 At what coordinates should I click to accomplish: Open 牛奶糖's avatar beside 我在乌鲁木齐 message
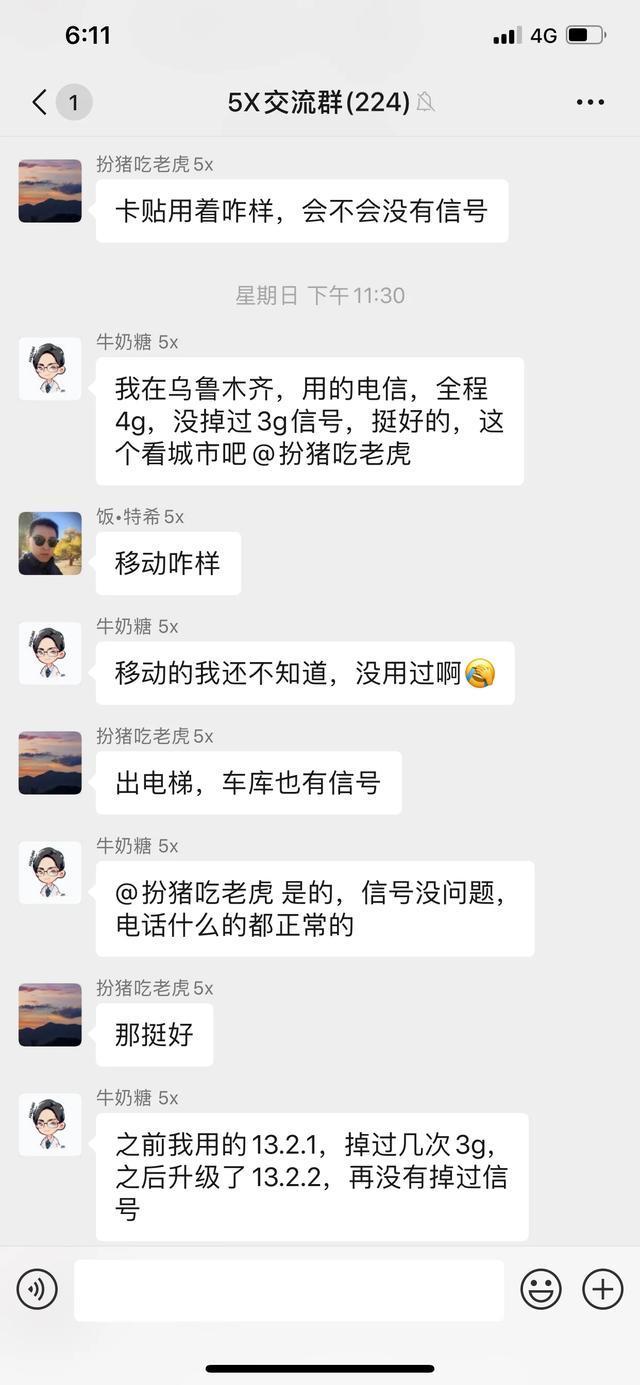[x=50, y=369]
